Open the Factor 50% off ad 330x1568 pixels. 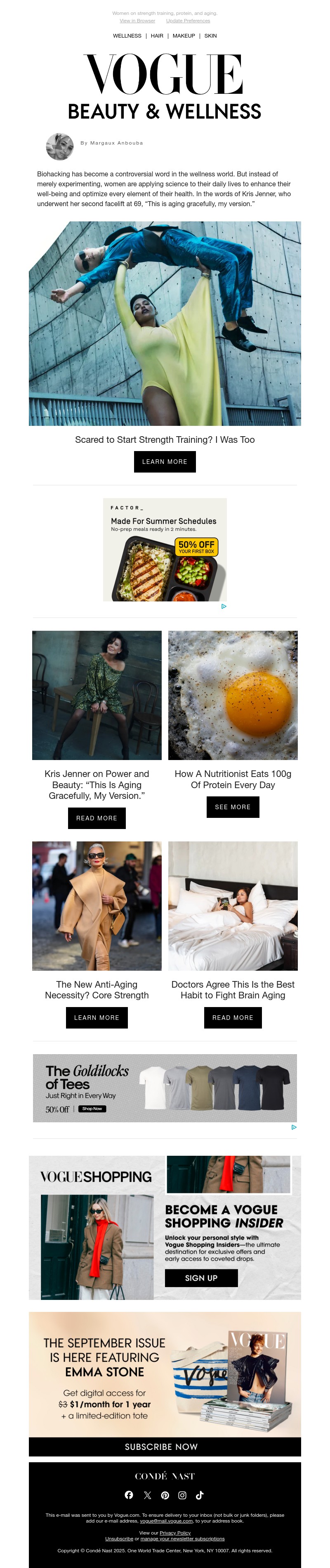165,550
